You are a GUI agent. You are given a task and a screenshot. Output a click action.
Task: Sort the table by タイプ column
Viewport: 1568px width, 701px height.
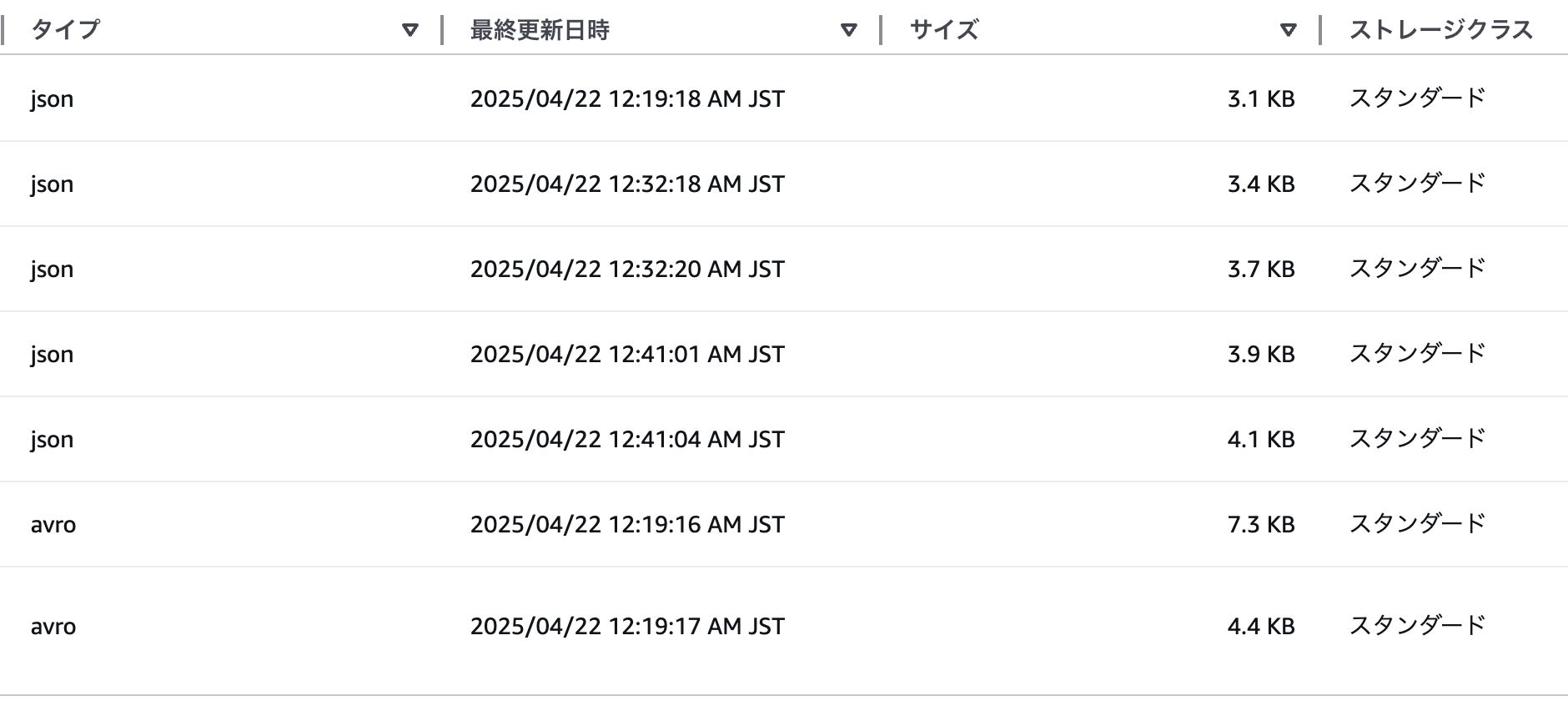pos(410,31)
